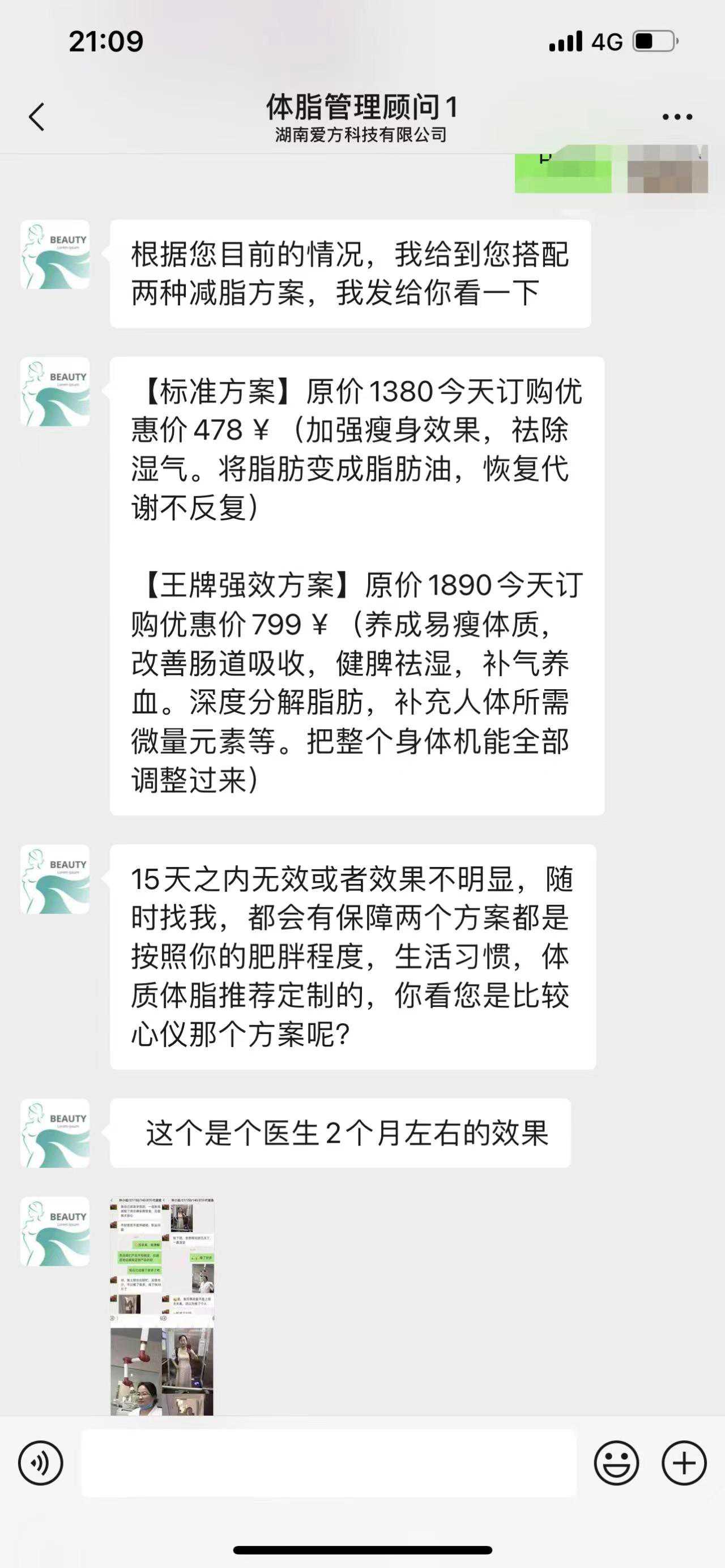Open avatar beside the 标准方案 message
Screen dimensions: 725x1568
(x=55, y=391)
